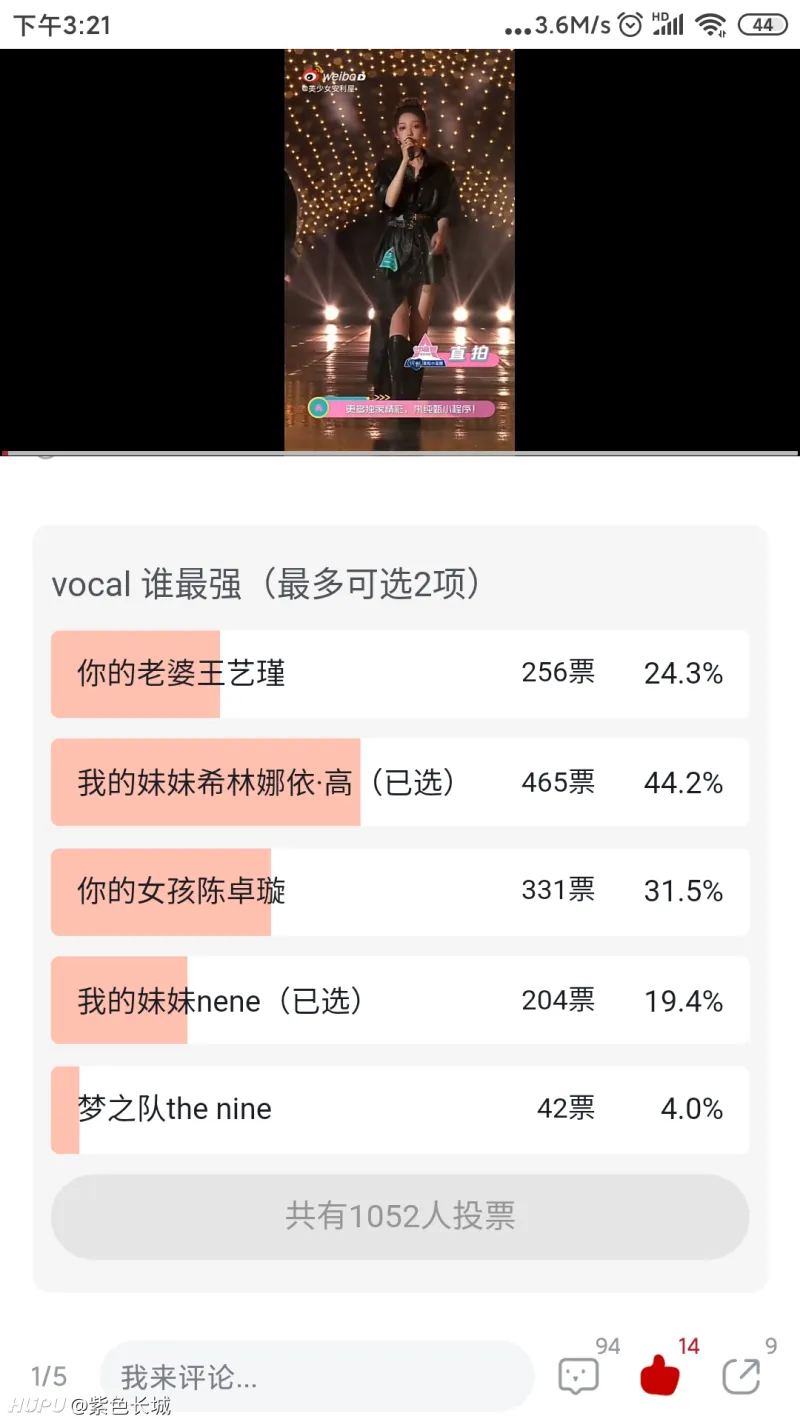This screenshot has width=800, height=1422.
Task: Select poll option 你的老婆王艺瑾
Action: (400, 674)
